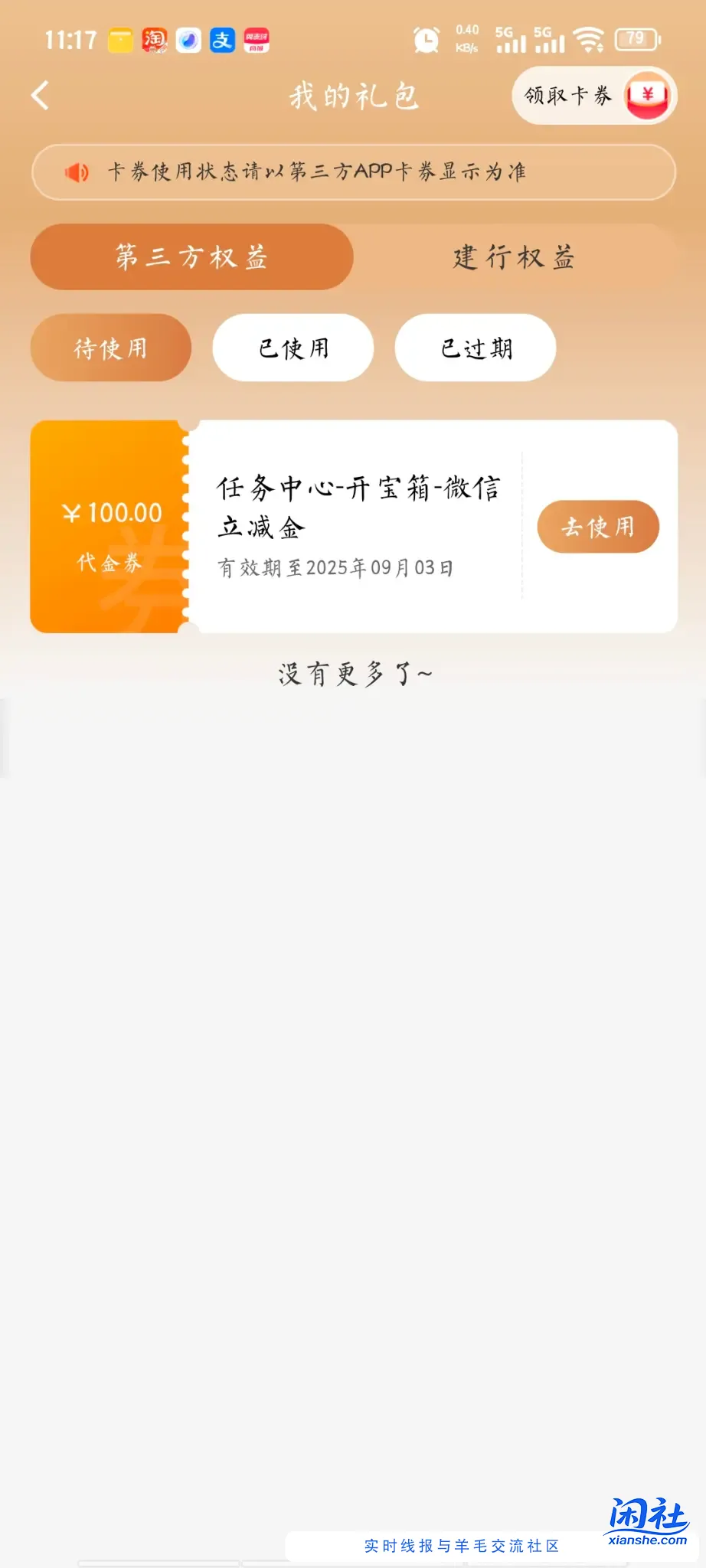Enable the 已过期 filter
Viewport: 706px width, 1568px height.
475,348
